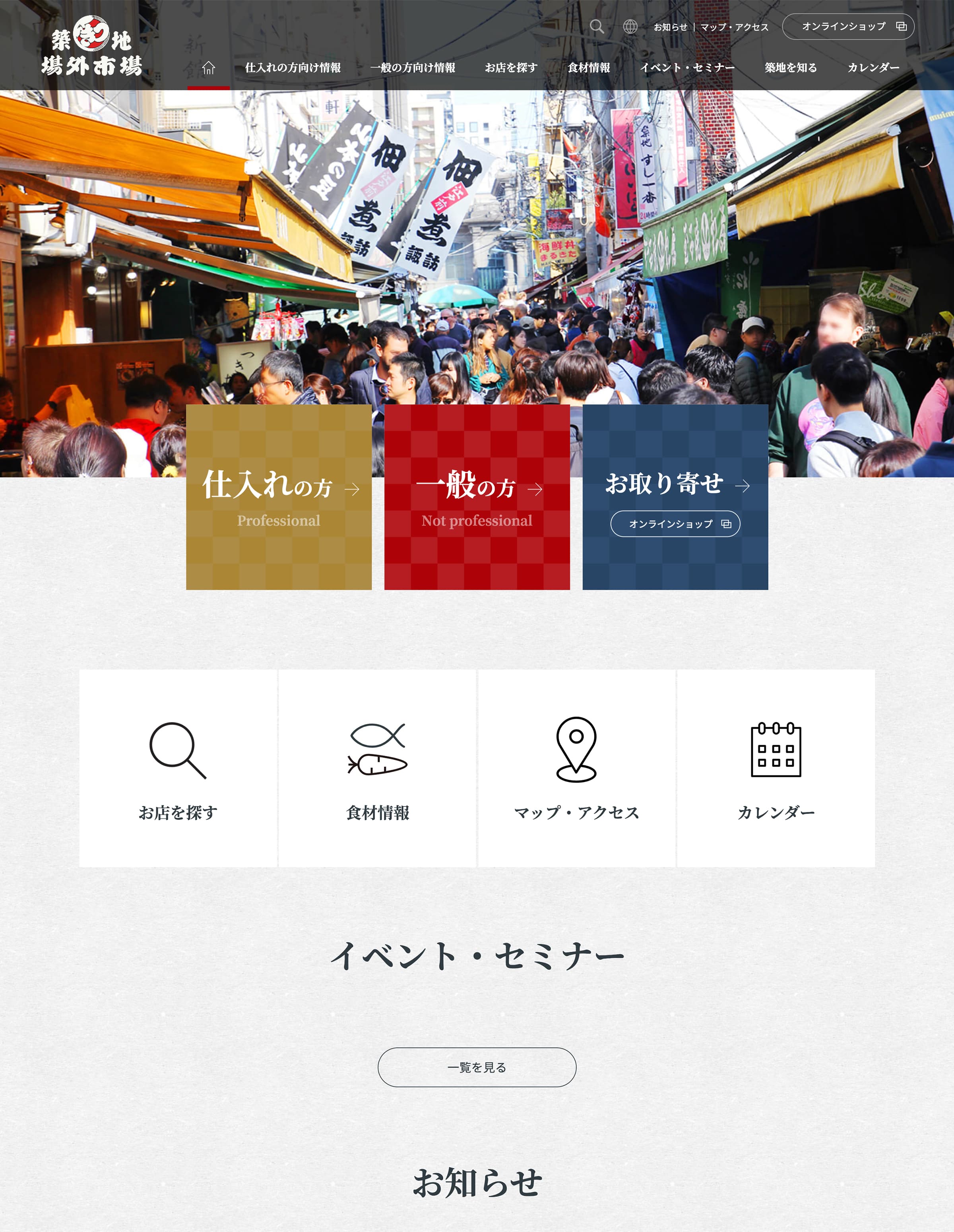Select 食材情報 in the top navigation
This screenshot has width=954, height=1232.
click(588, 68)
